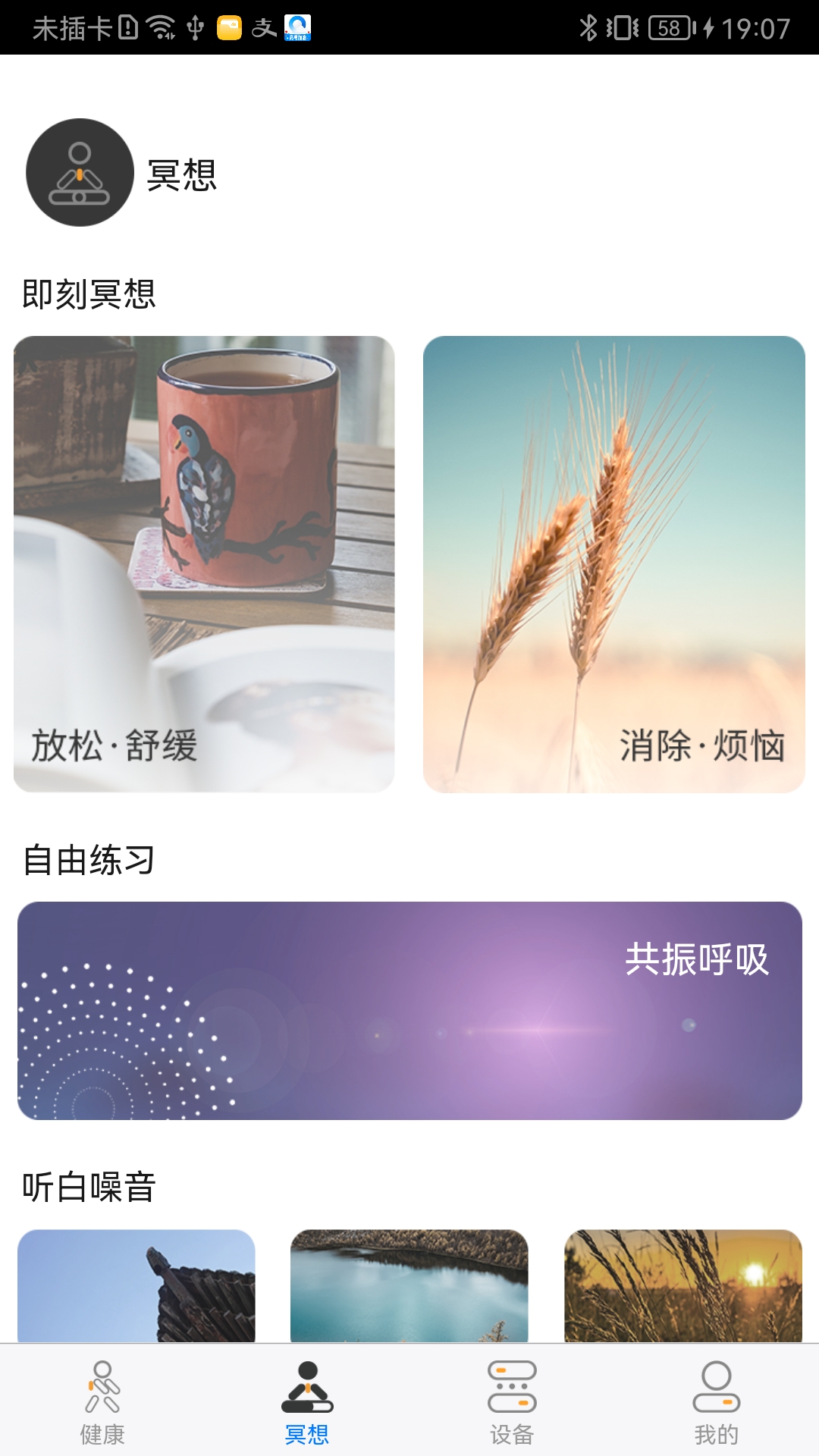Screen dimensions: 819x1456
Task: Go to the 设备 tab
Action: (512, 1401)
